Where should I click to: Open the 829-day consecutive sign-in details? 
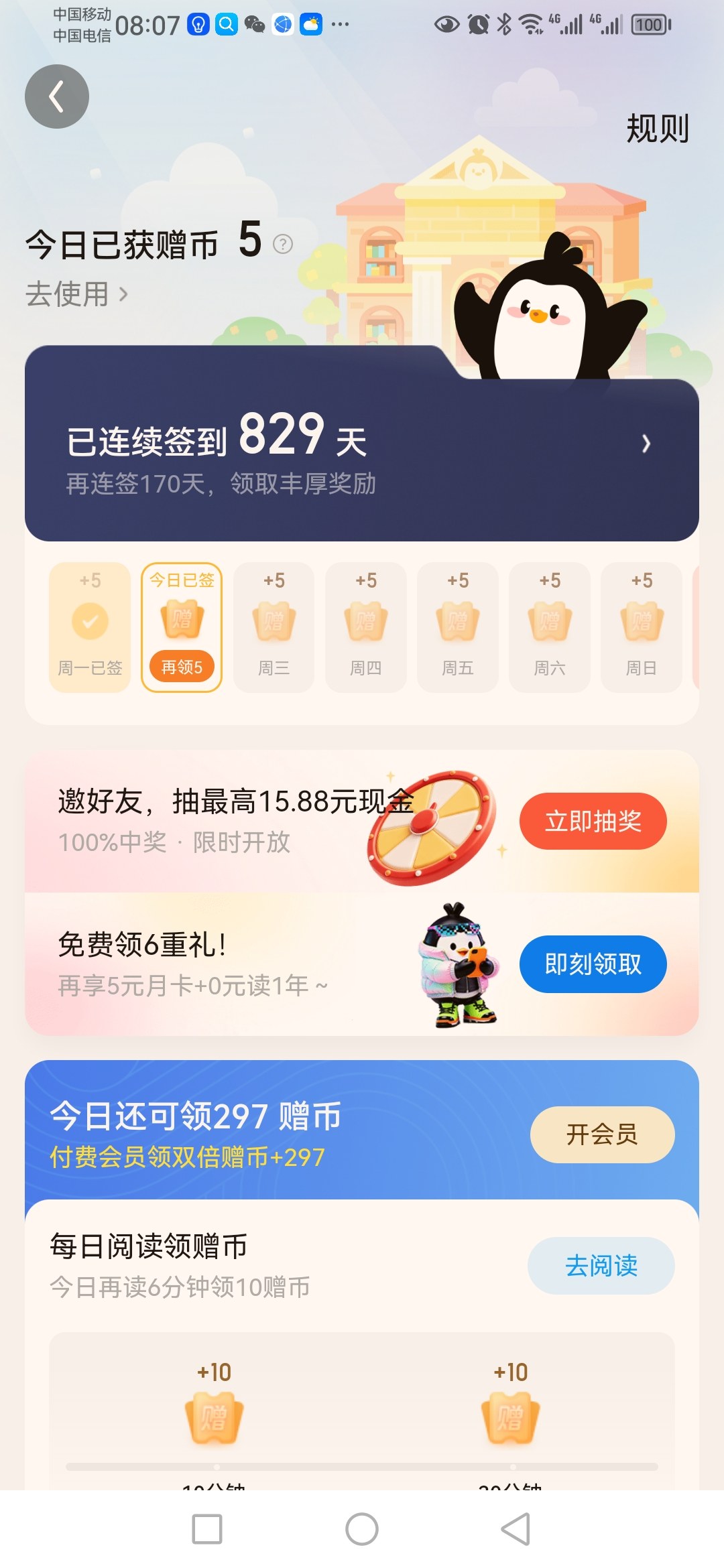(645, 444)
